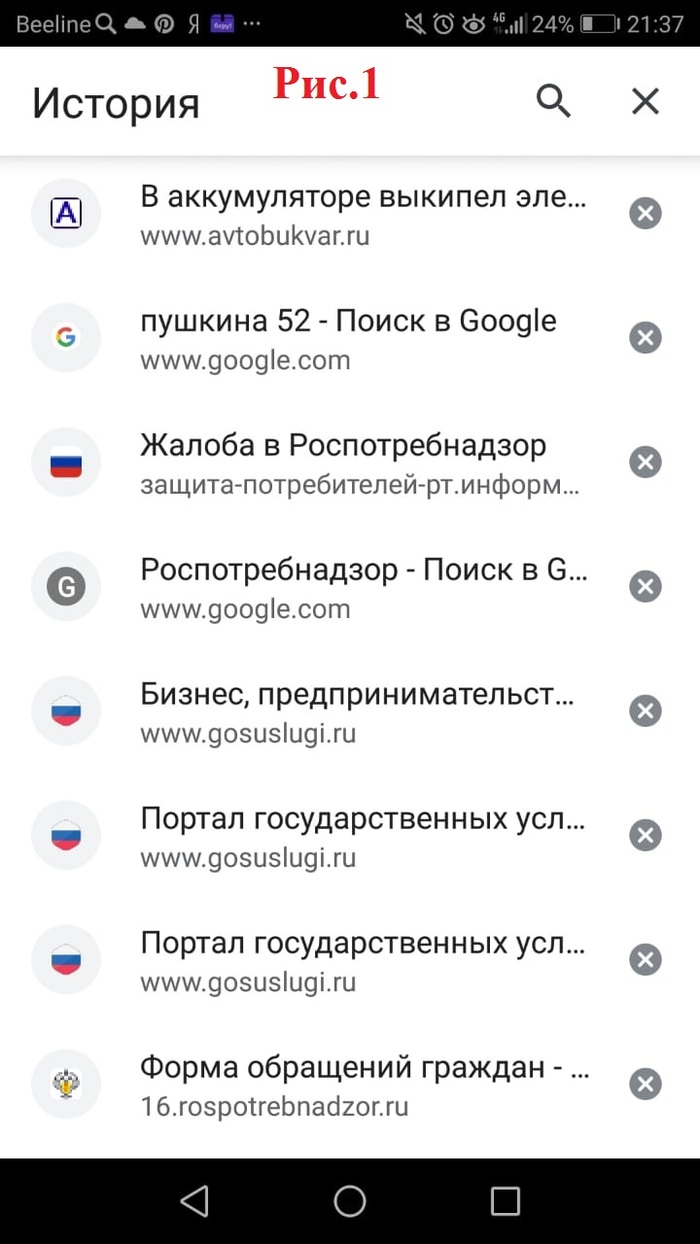Screen dimensions: 700x1244
Task: Close the История history page
Action: coord(645,100)
